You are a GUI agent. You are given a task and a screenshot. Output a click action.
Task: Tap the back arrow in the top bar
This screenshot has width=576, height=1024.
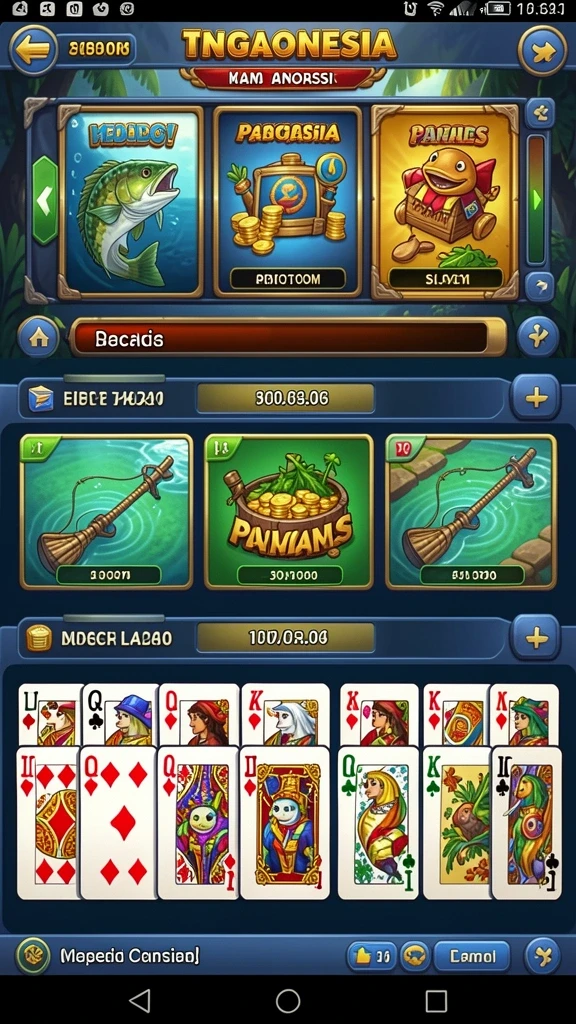pos(34,50)
